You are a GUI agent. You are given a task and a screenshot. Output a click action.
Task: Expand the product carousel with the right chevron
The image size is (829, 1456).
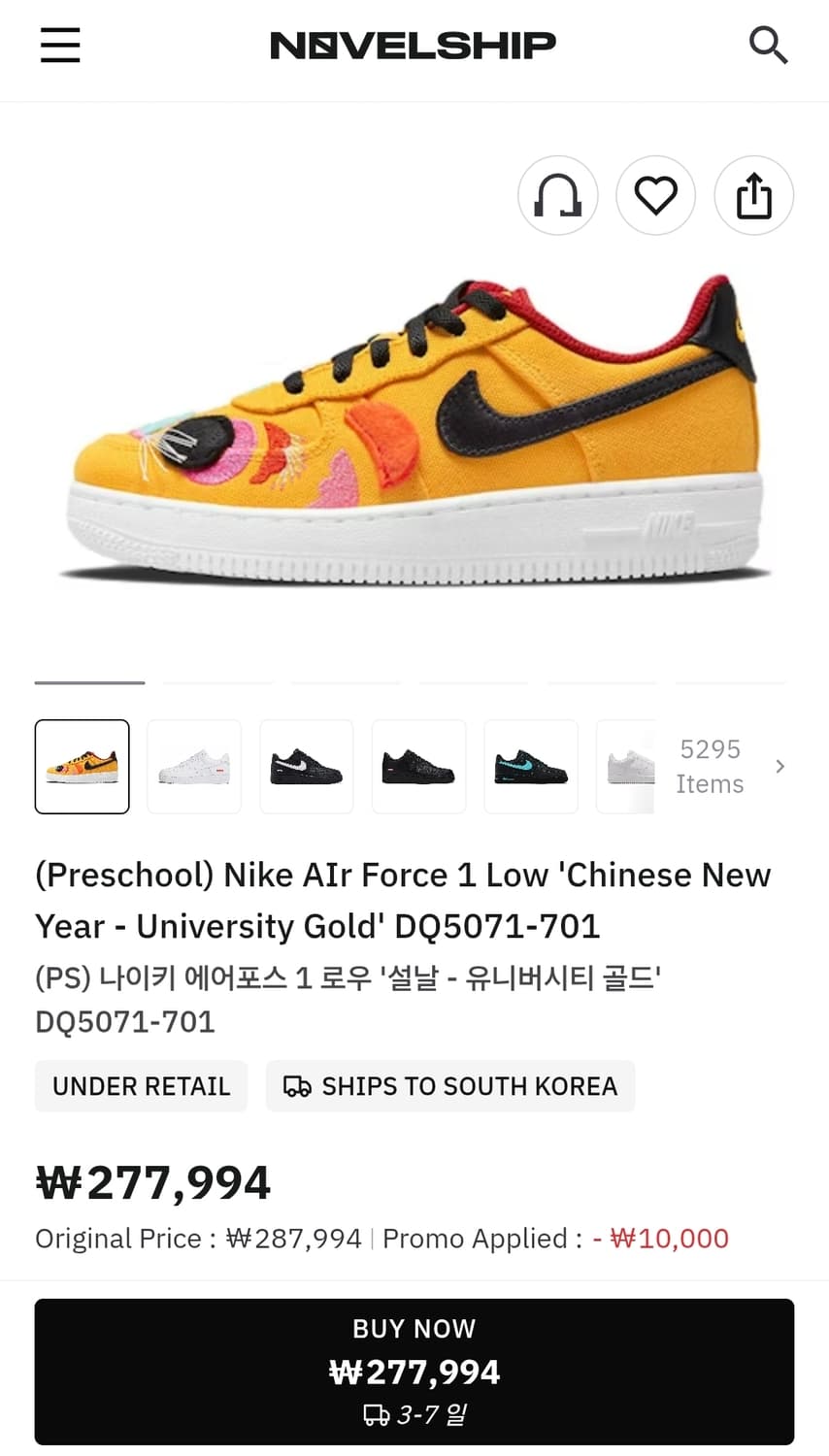tap(779, 766)
